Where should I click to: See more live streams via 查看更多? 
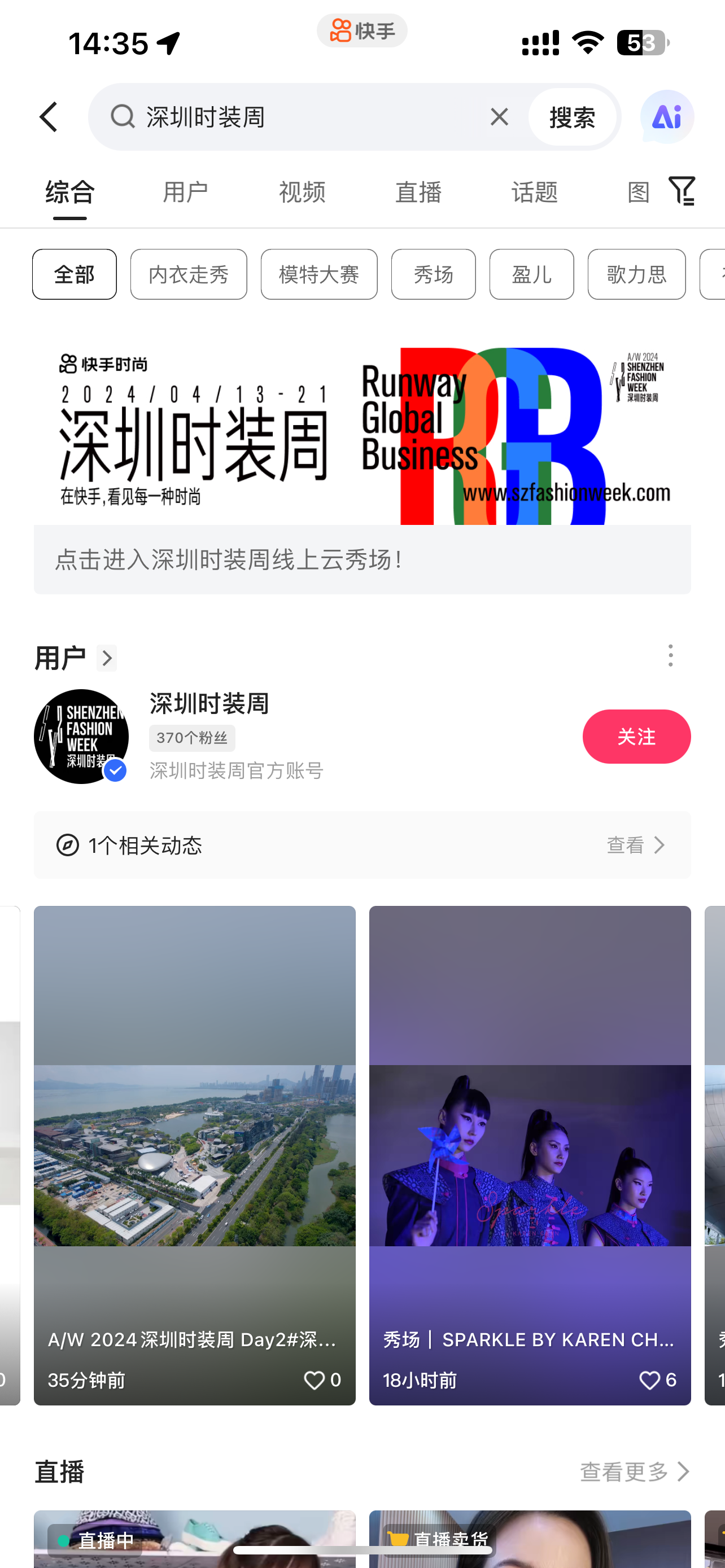(x=634, y=1472)
